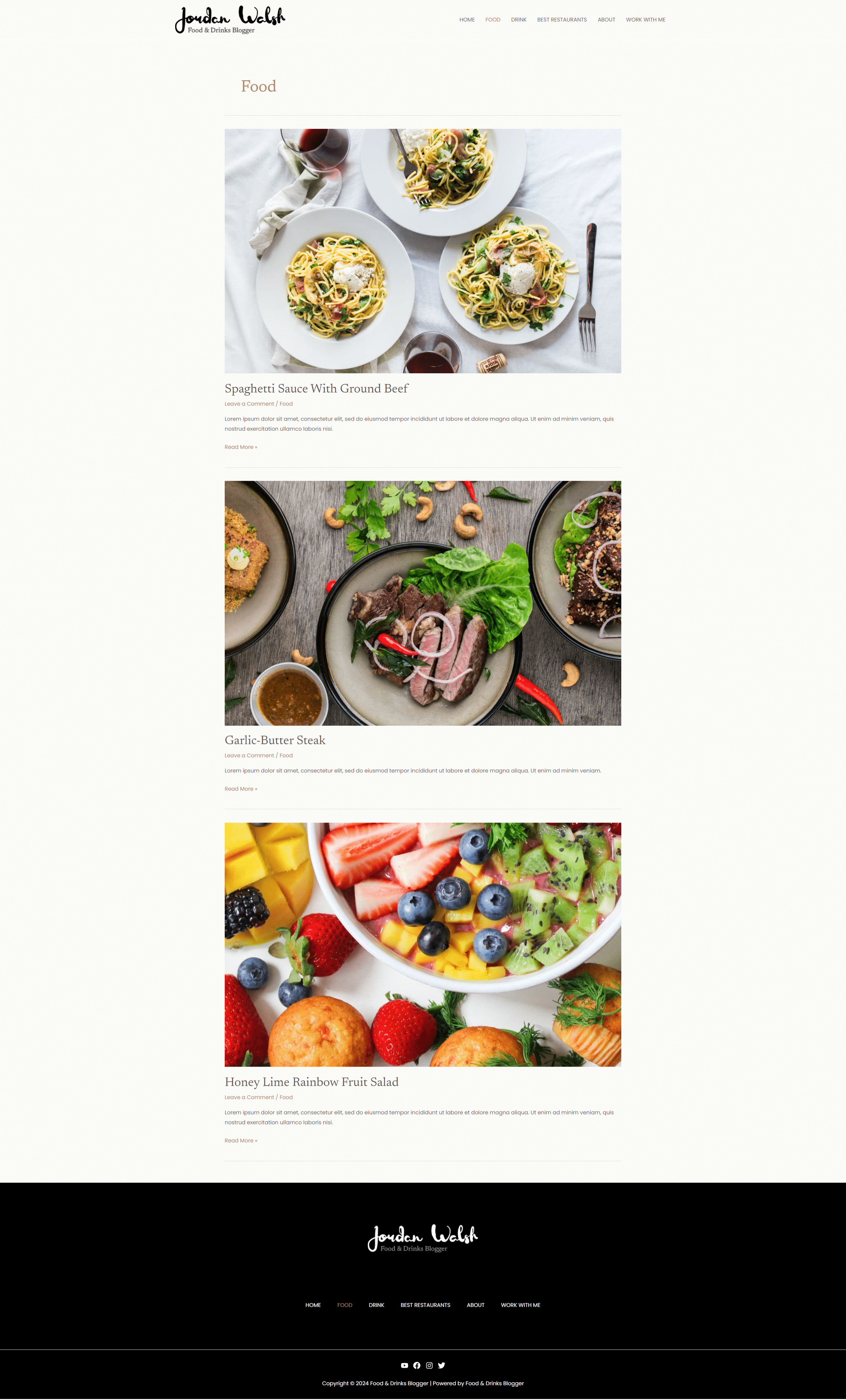846x1400 pixels.
Task: Open the Twitter icon in the footer
Action: point(442,1365)
